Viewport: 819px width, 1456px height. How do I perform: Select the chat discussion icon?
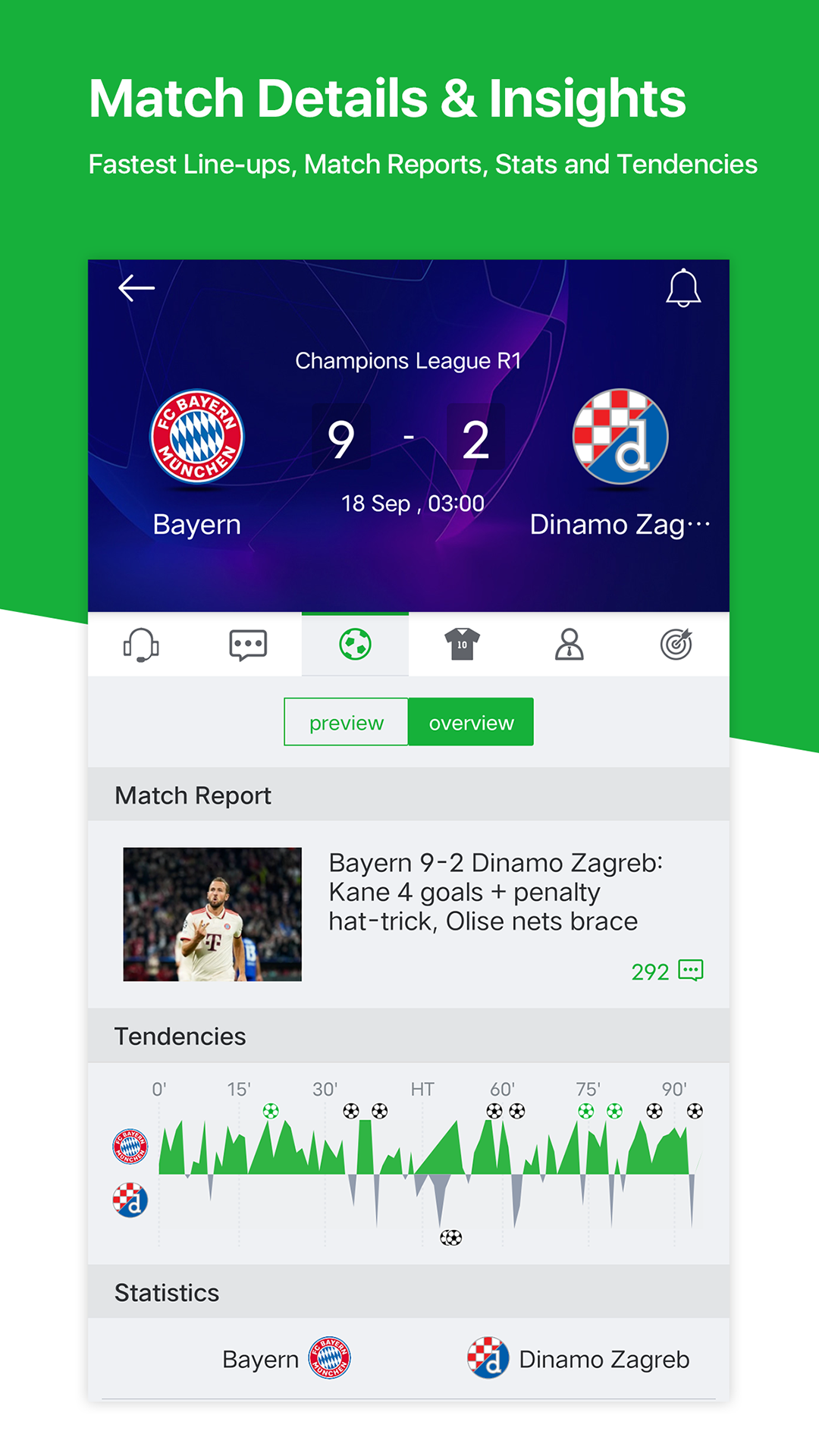coord(249,645)
